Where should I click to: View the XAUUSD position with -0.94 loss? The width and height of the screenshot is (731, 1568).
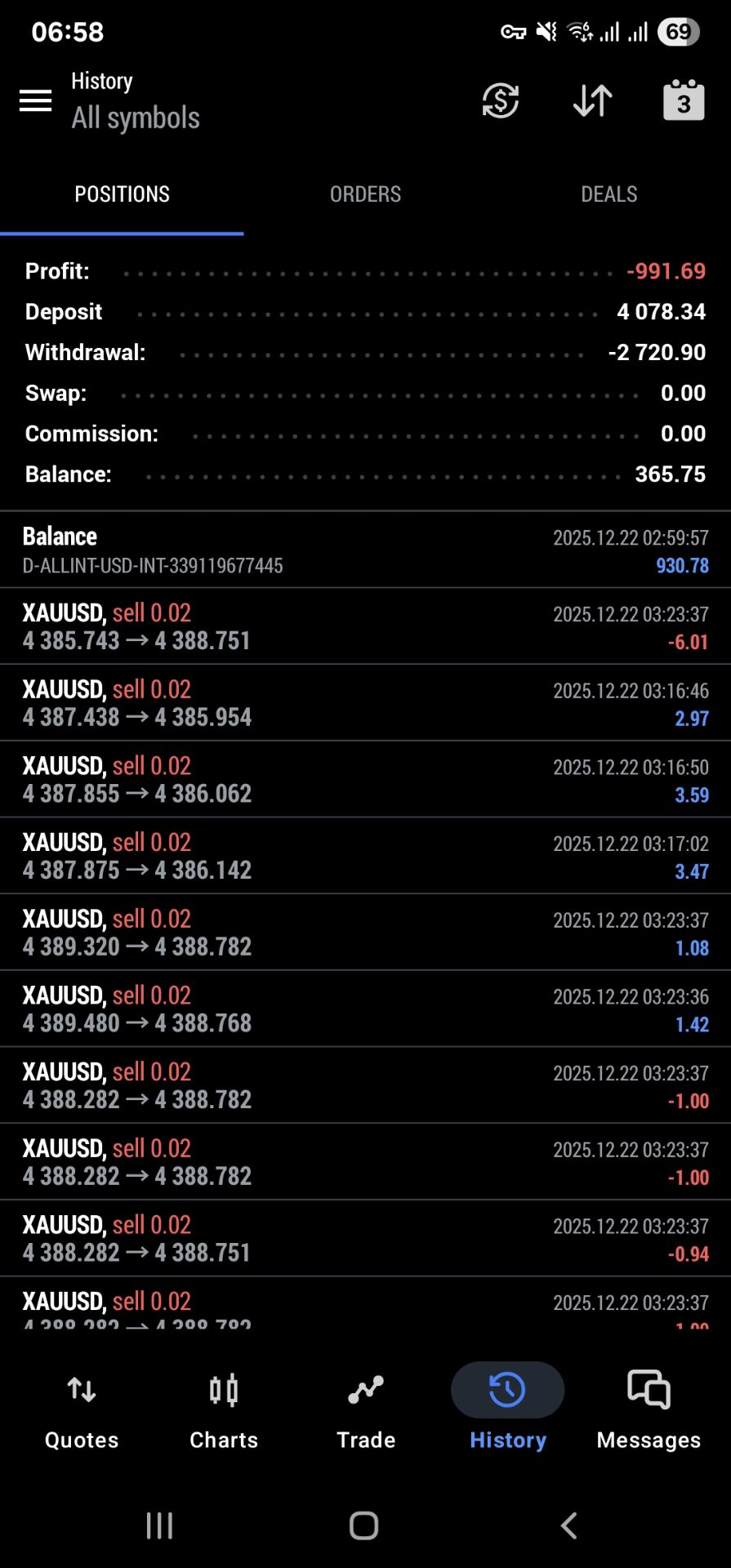coord(365,1238)
